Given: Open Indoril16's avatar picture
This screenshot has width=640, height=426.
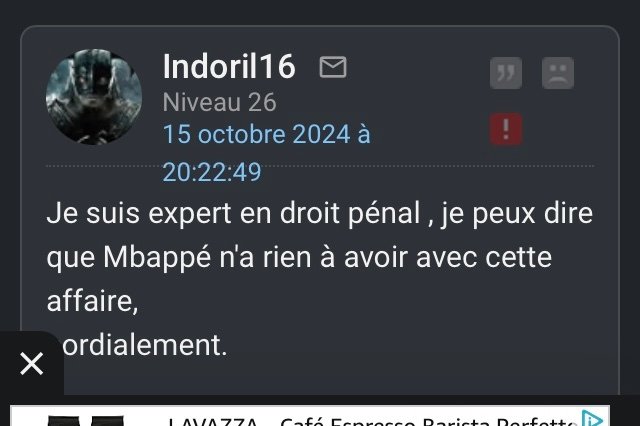Looking at the screenshot, I should point(95,96).
